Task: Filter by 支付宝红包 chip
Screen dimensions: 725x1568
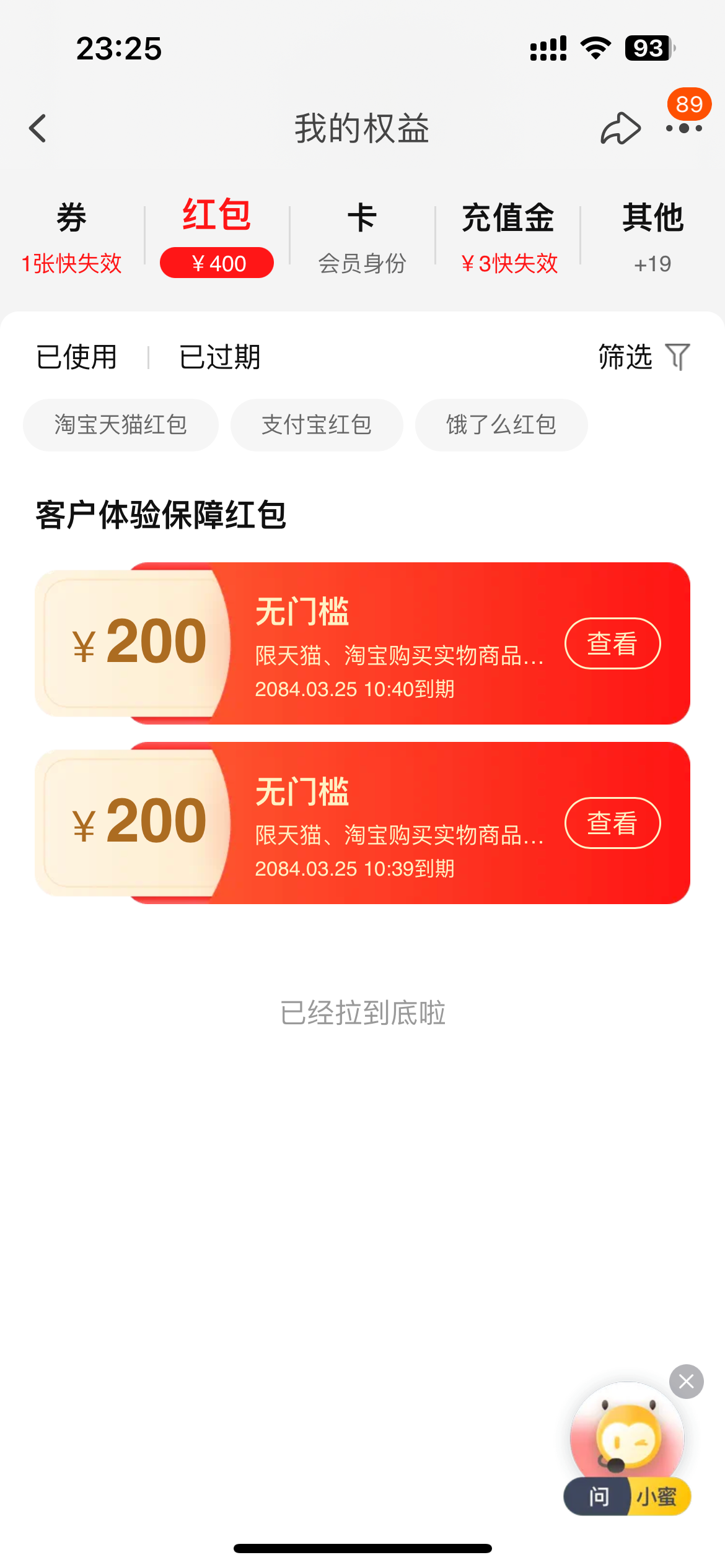Action: click(317, 425)
